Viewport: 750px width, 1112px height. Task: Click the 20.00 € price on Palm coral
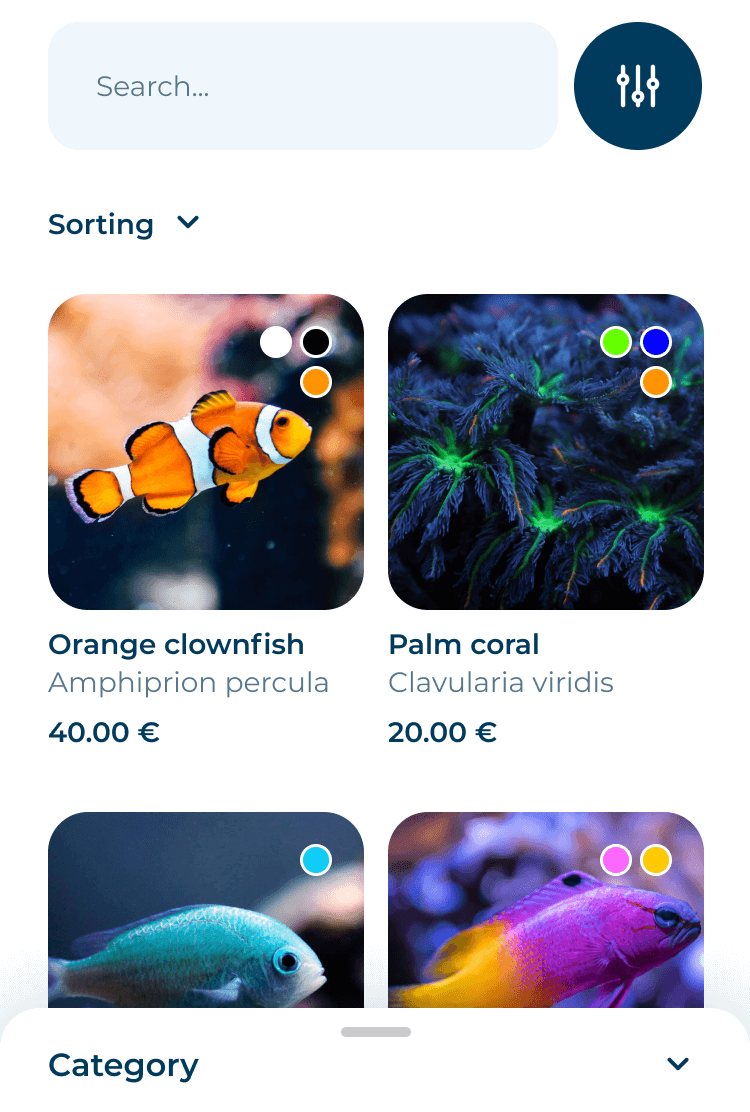click(x=443, y=732)
